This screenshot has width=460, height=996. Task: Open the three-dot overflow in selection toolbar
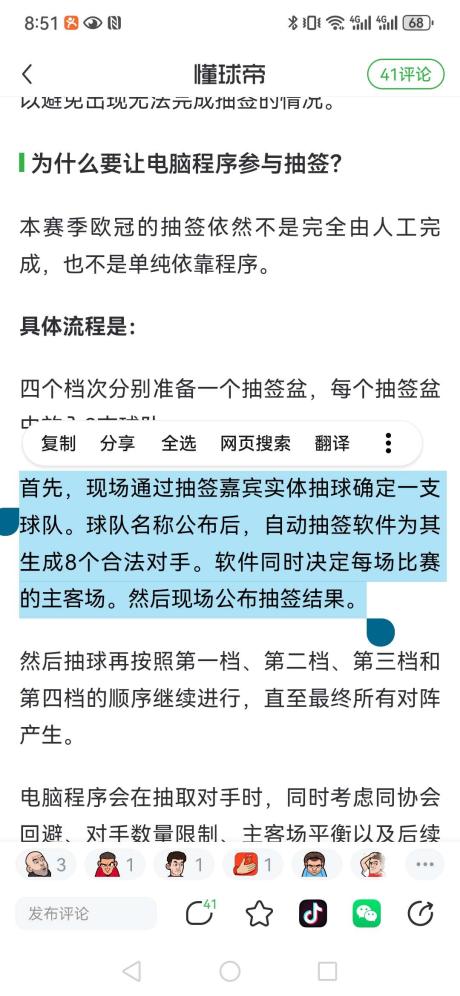pyautogui.click(x=388, y=443)
